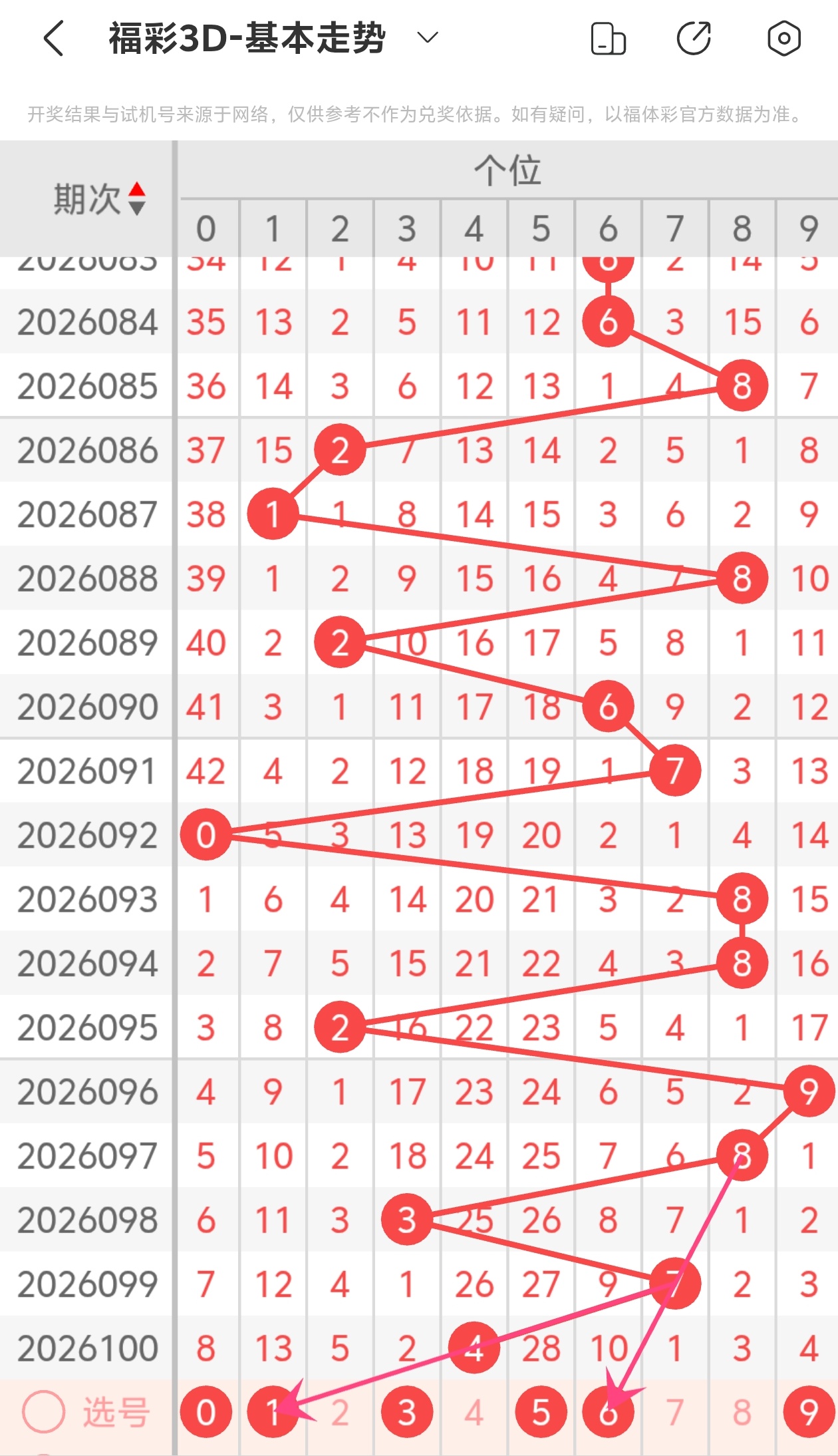Screen dimensions: 838x1456
Task: Deselect number 0 in the 选号 row
Action: tap(206, 1412)
